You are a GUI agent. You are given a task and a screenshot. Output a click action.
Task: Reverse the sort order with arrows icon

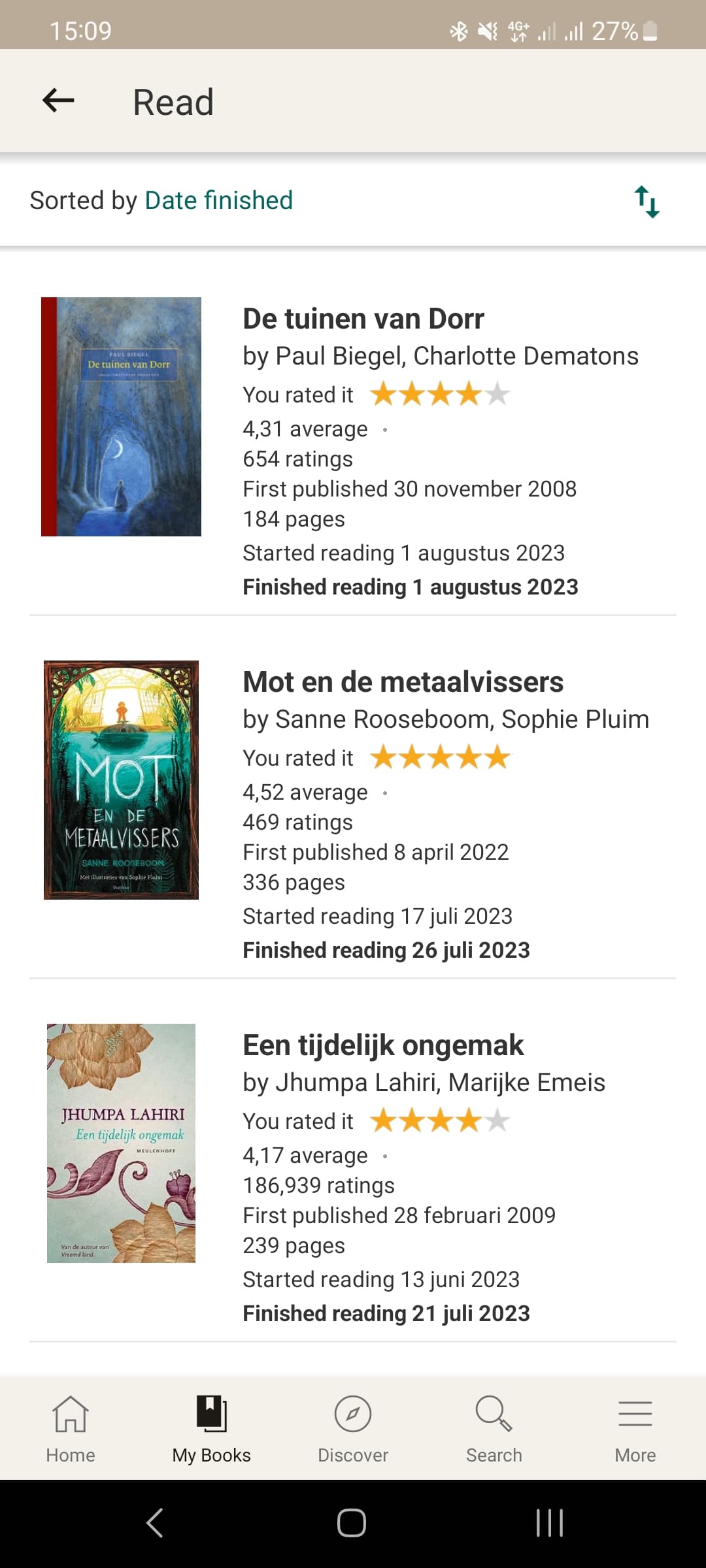647,201
